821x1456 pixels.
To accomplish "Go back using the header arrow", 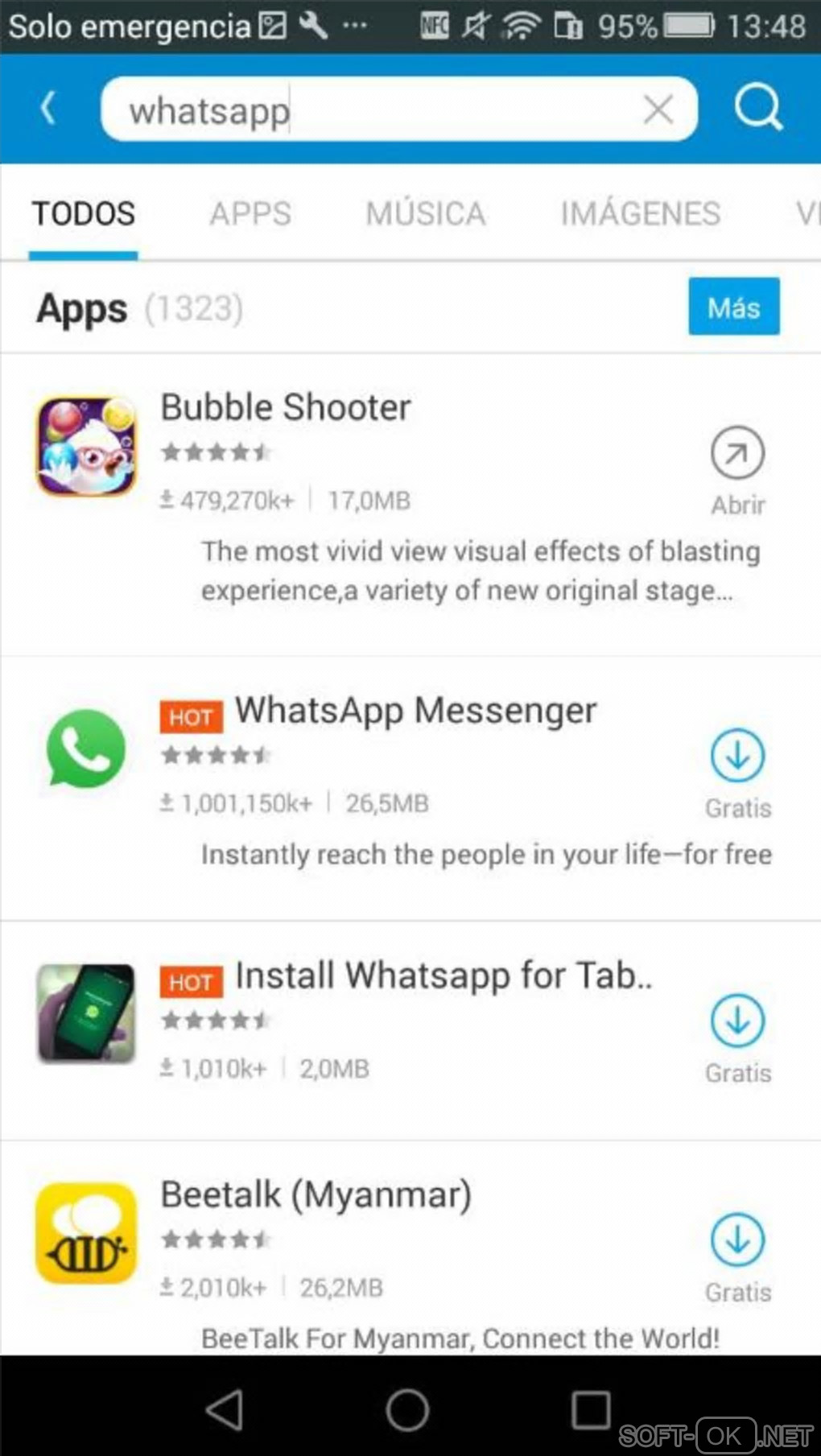I will (48, 108).
